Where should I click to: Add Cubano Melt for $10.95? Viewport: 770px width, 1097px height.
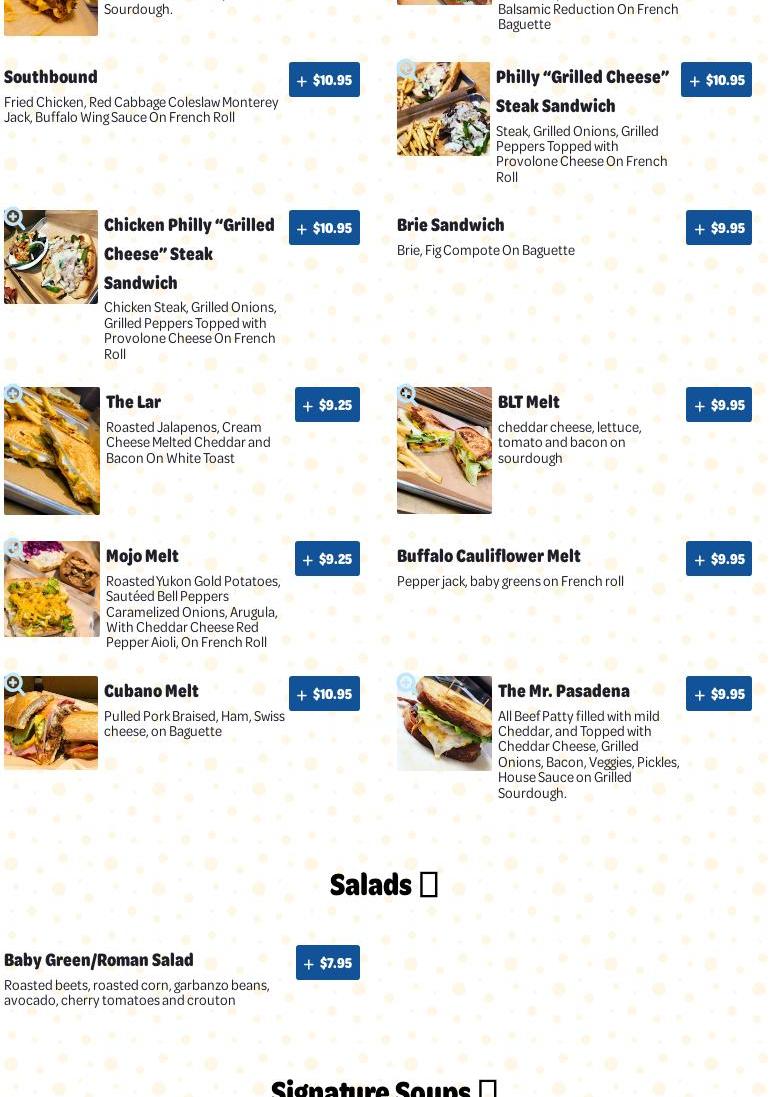pos(324,694)
